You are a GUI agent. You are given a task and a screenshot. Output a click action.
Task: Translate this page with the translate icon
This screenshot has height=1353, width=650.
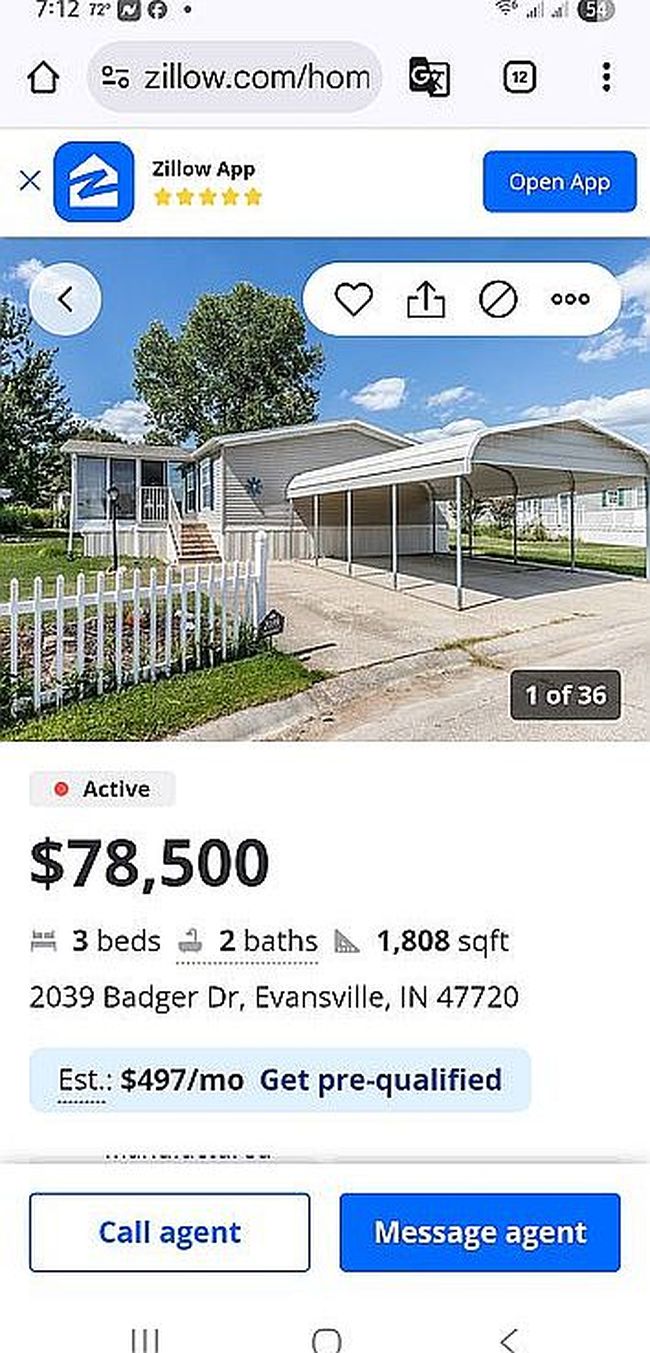429,77
